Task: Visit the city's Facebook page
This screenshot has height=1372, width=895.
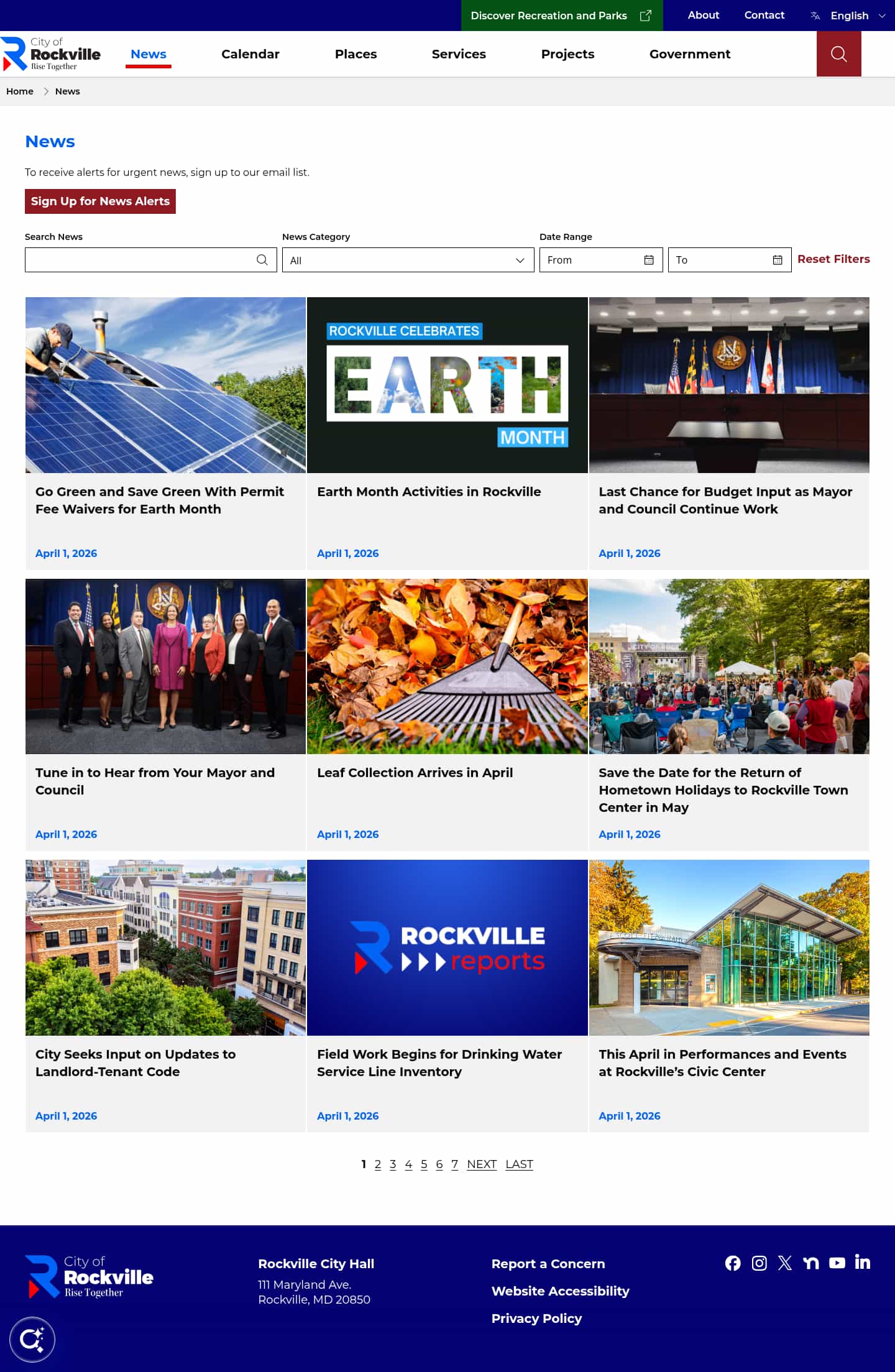Action: tap(733, 1263)
